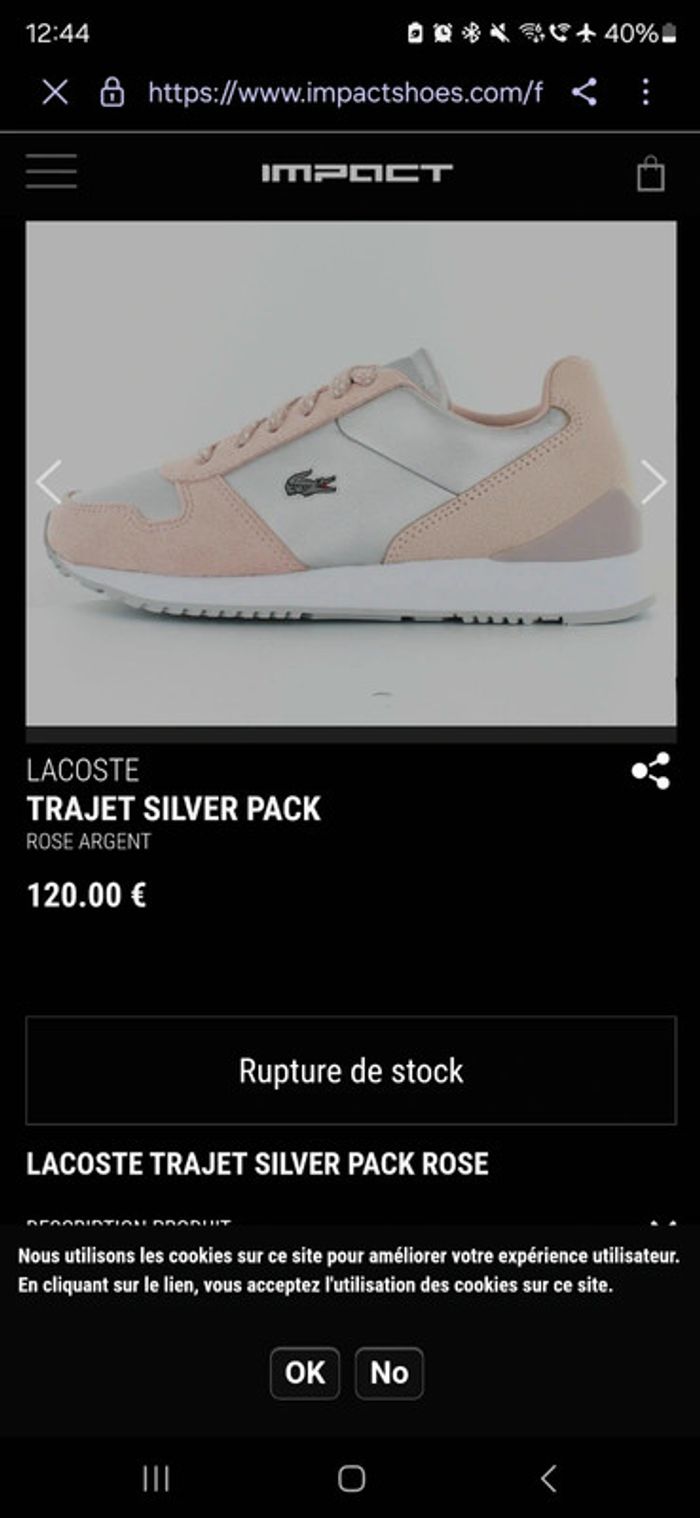Screen dimensions: 700x1518
Task: Tap the address bar URL
Action: click(345, 93)
